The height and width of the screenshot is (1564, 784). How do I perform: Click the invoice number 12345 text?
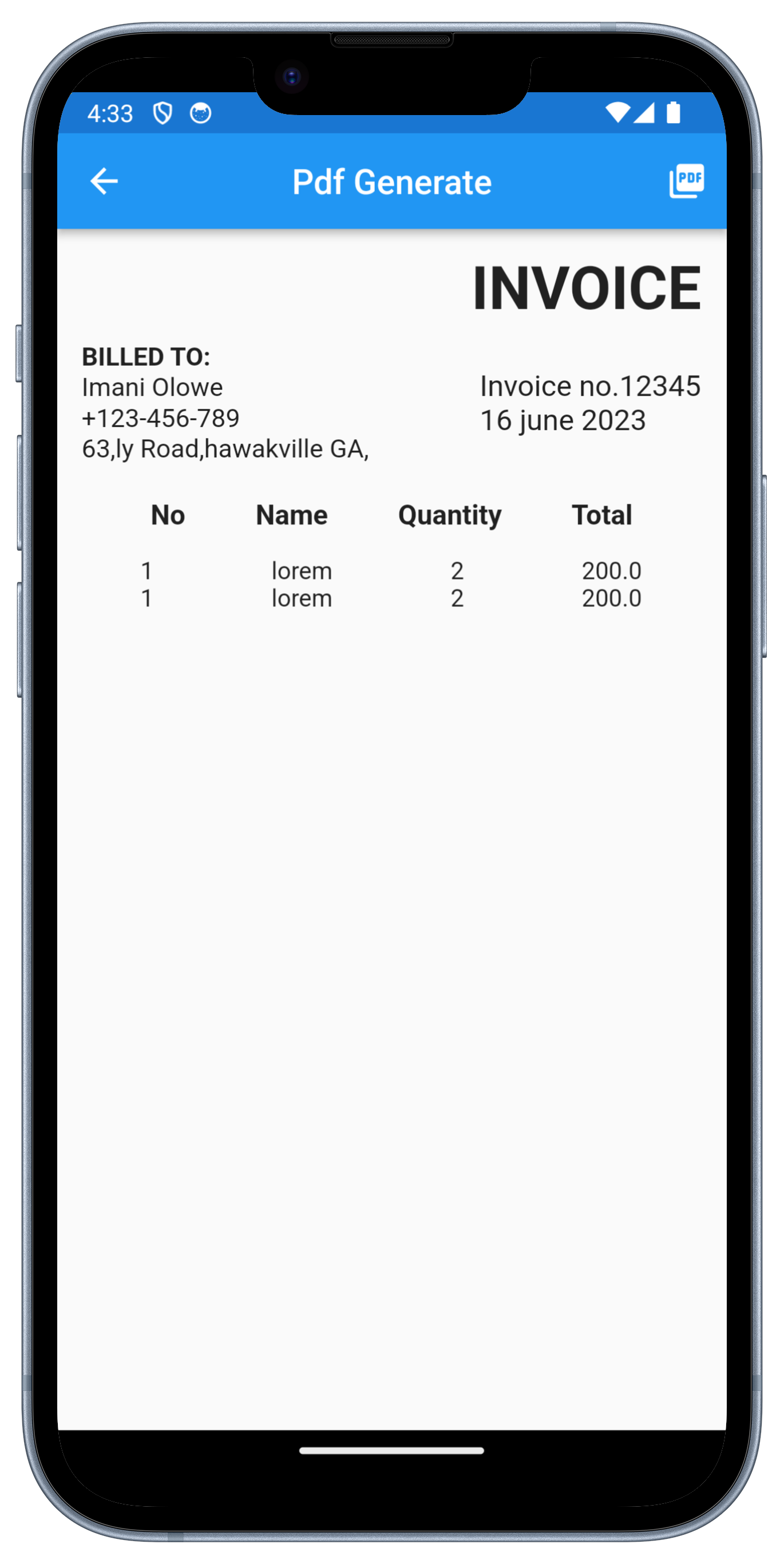coord(591,386)
